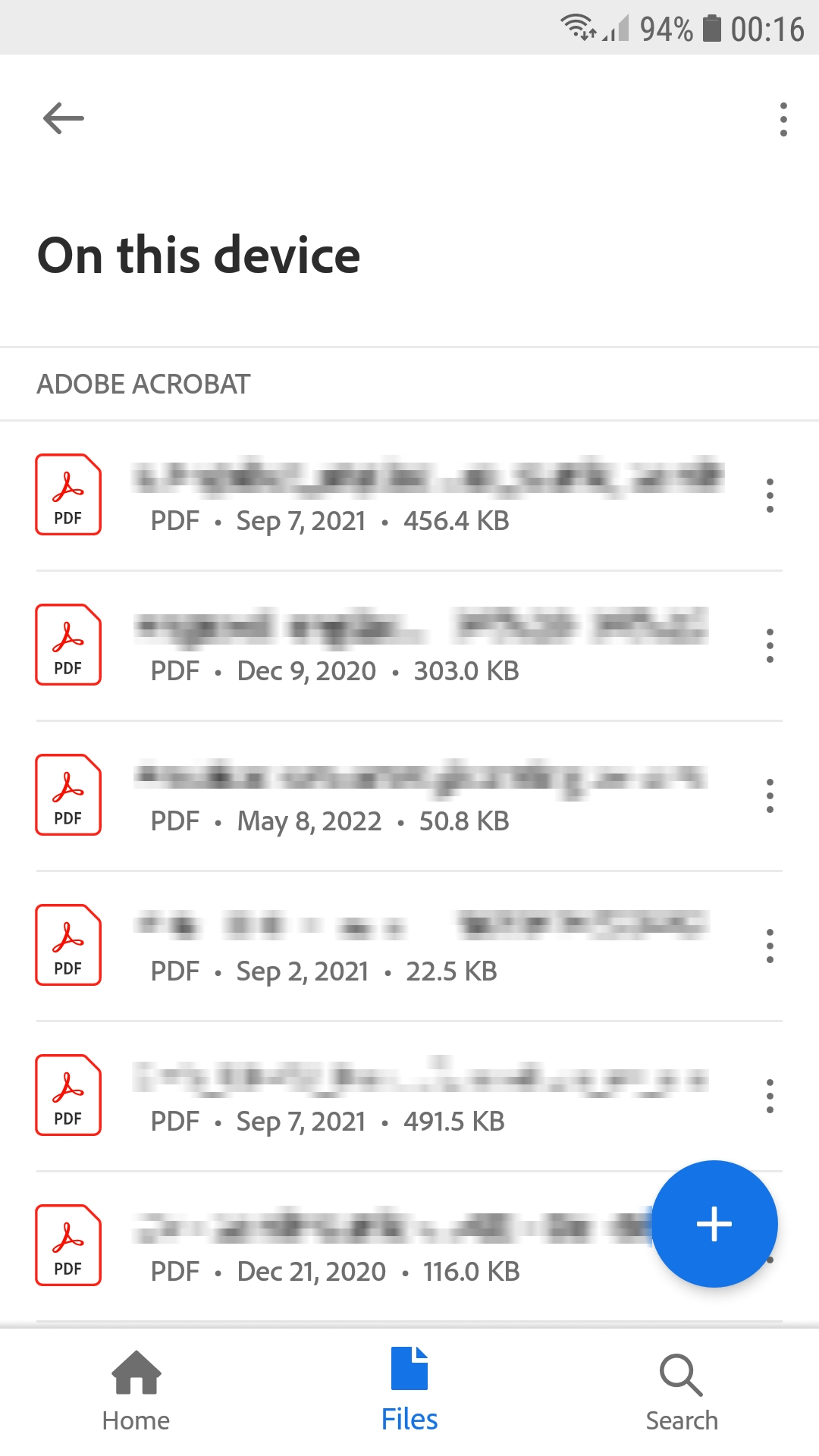Select the Dec 9, 2020 PDF thumbnail icon

67,644
